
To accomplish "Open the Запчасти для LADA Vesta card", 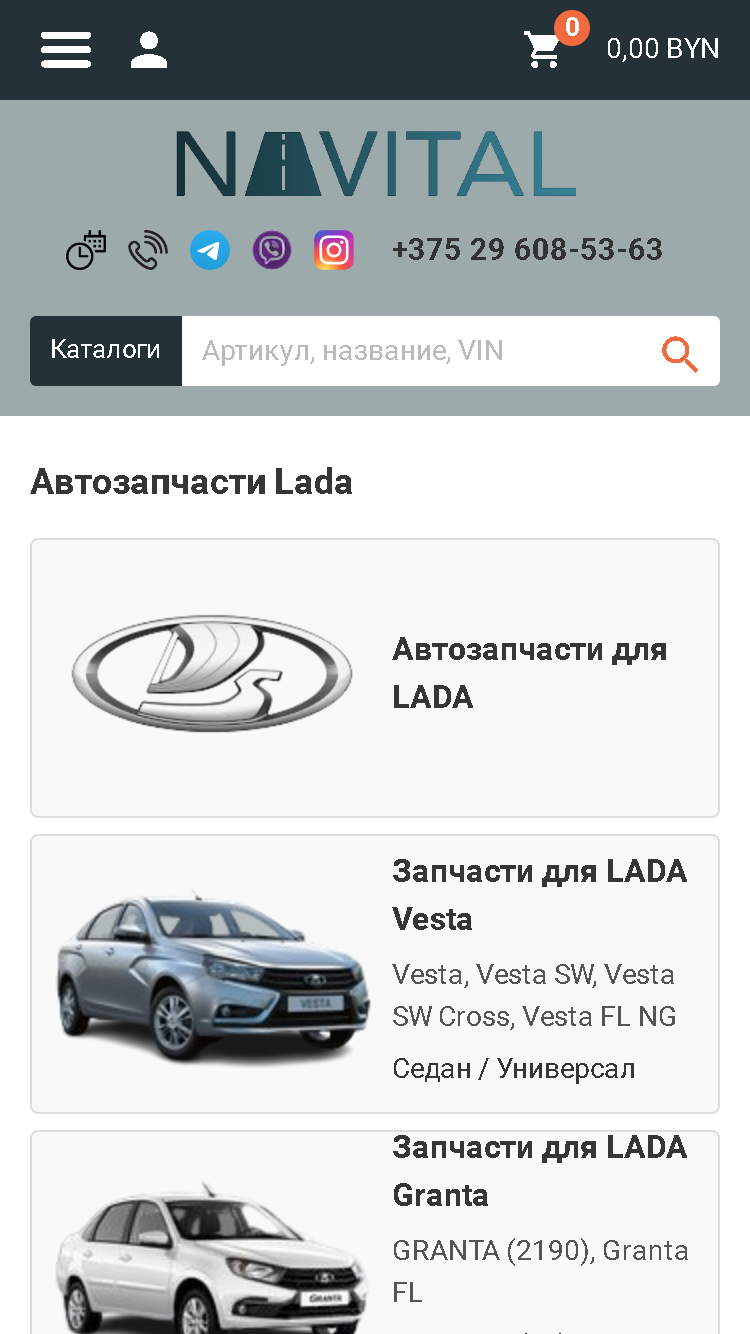I will (375, 974).
